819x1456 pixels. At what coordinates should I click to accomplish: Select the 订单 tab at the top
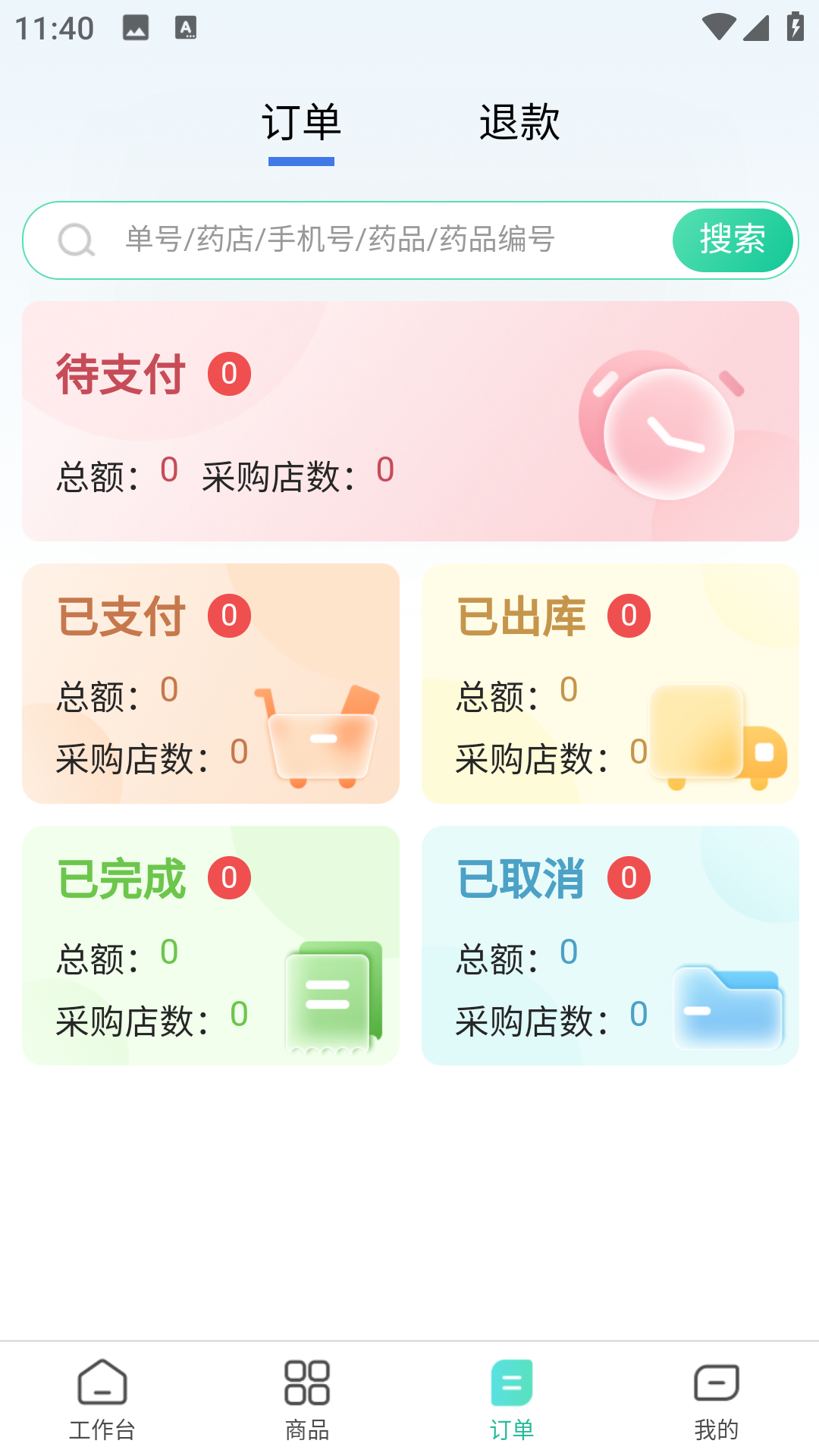click(x=302, y=122)
